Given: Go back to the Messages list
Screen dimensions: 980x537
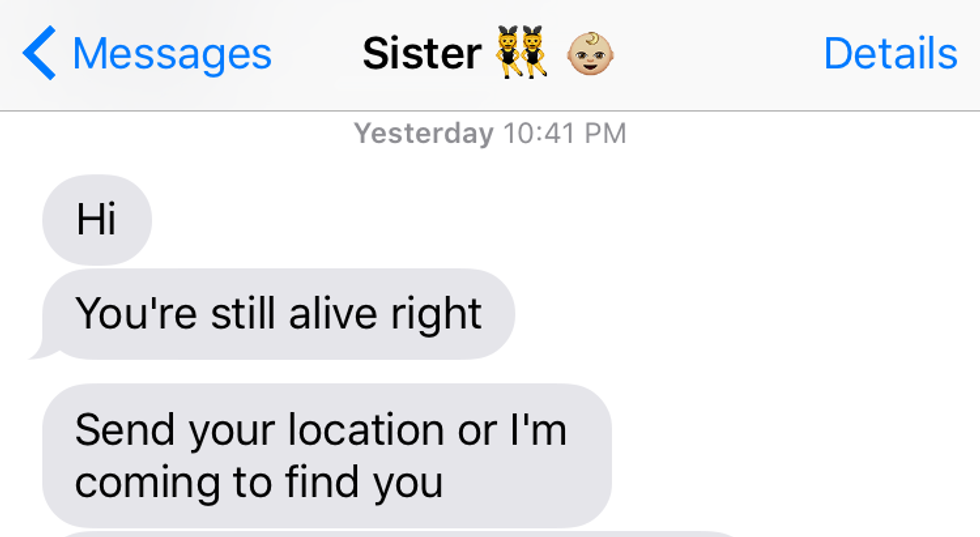Looking at the screenshot, I should (x=148, y=54).
